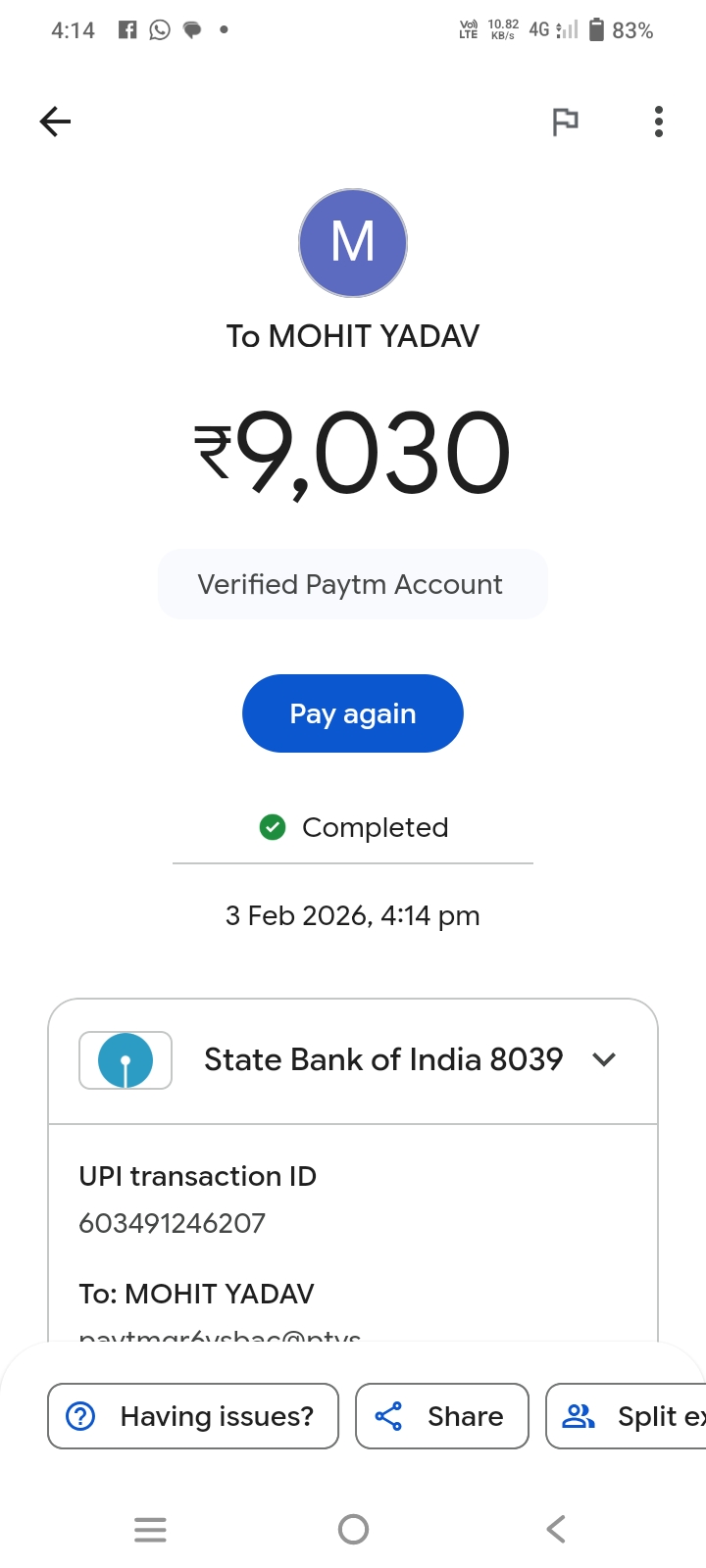This screenshot has height=1568, width=706.
Task: Open MOHIT YADAV's profile avatar
Action: pos(353,243)
